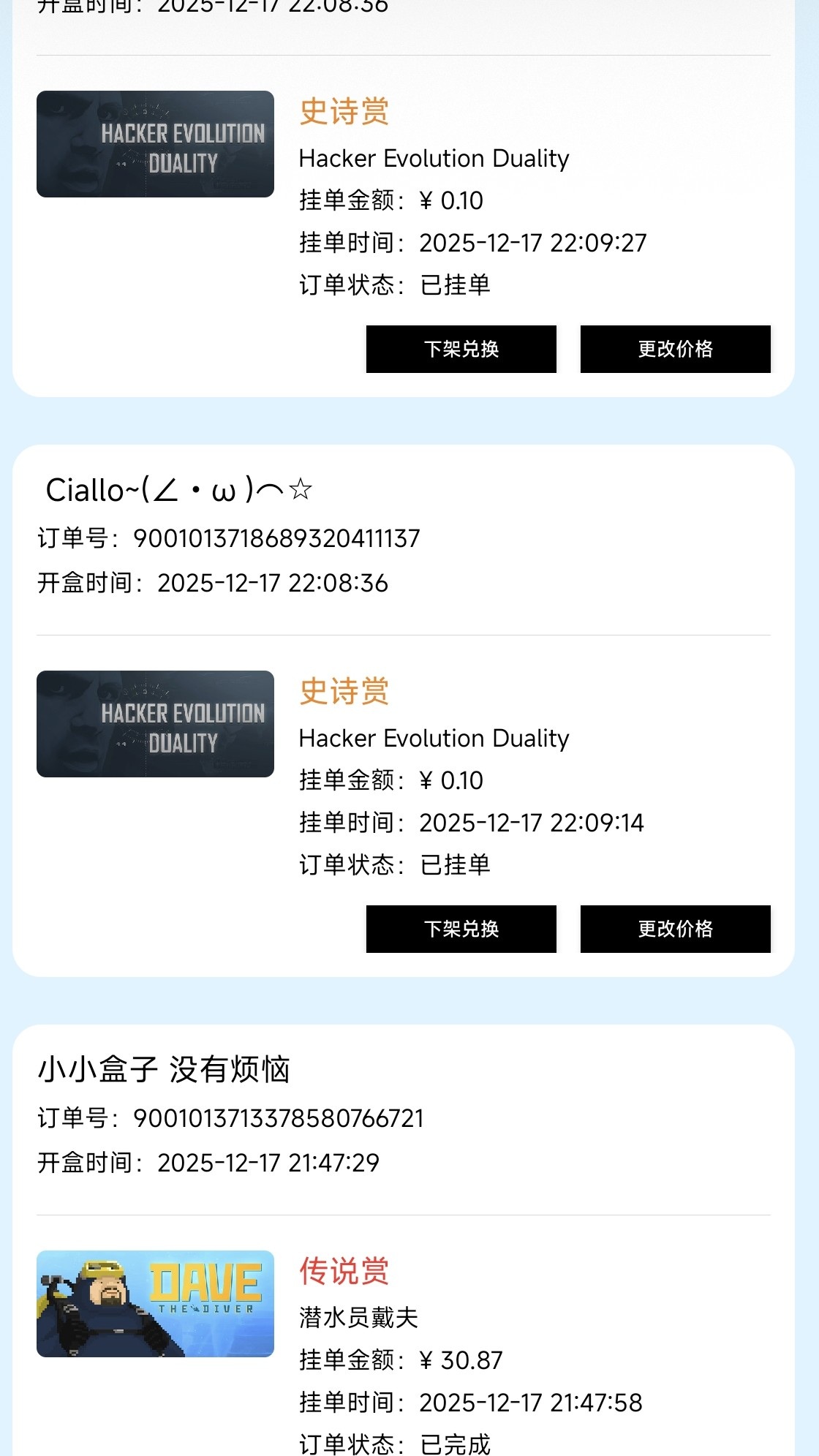Tap 下架兑换 for the order listed at 22:09:27

[x=461, y=349]
